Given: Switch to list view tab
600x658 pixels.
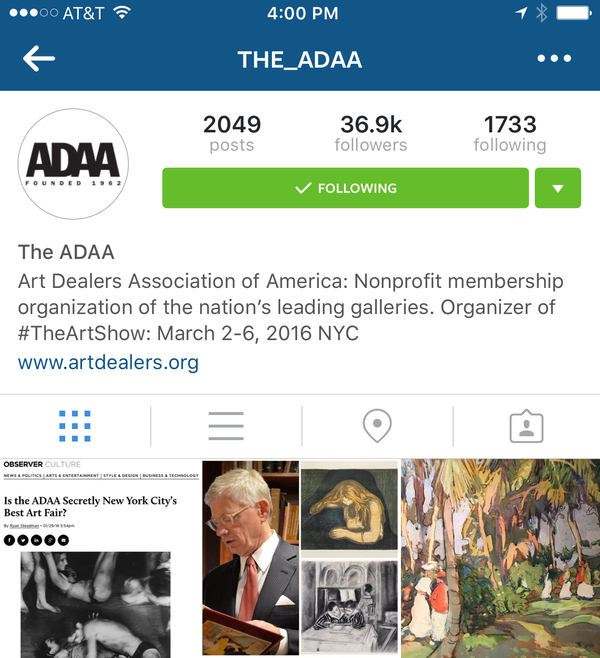Looking at the screenshot, I should [226, 426].
